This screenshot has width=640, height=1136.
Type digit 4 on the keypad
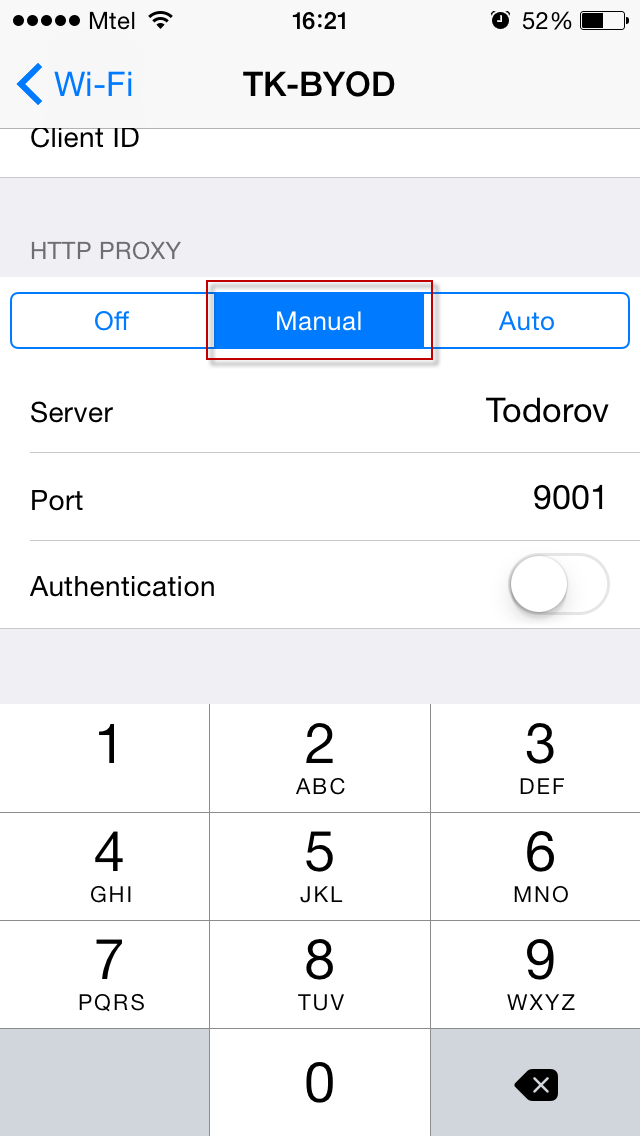click(x=104, y=866)
